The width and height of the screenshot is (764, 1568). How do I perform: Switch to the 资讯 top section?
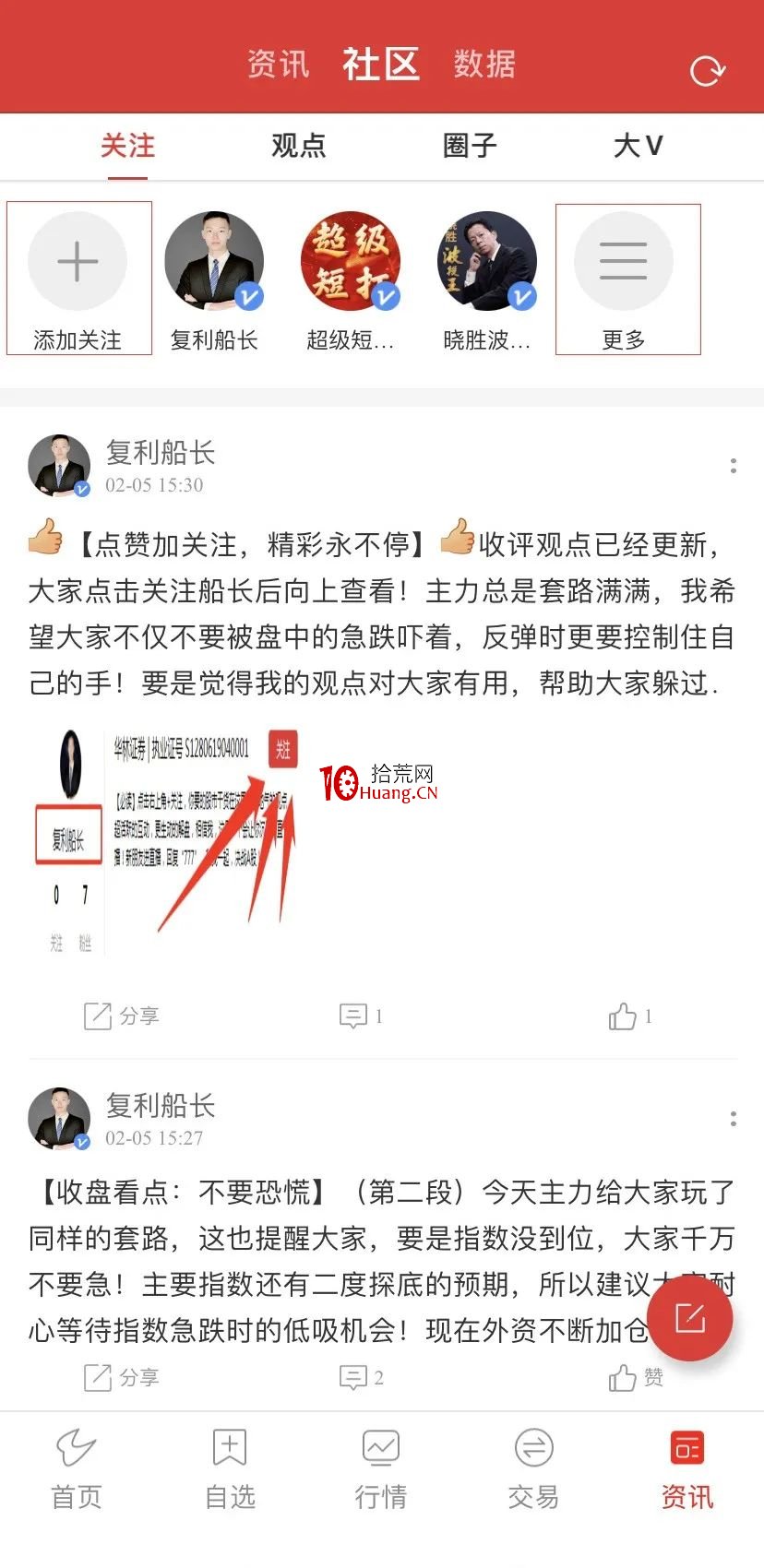278,64
